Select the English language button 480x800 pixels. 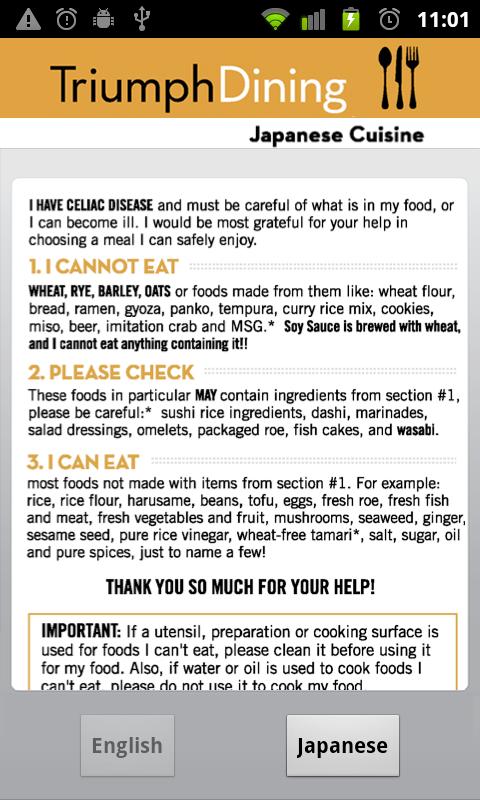coord(127,745)
